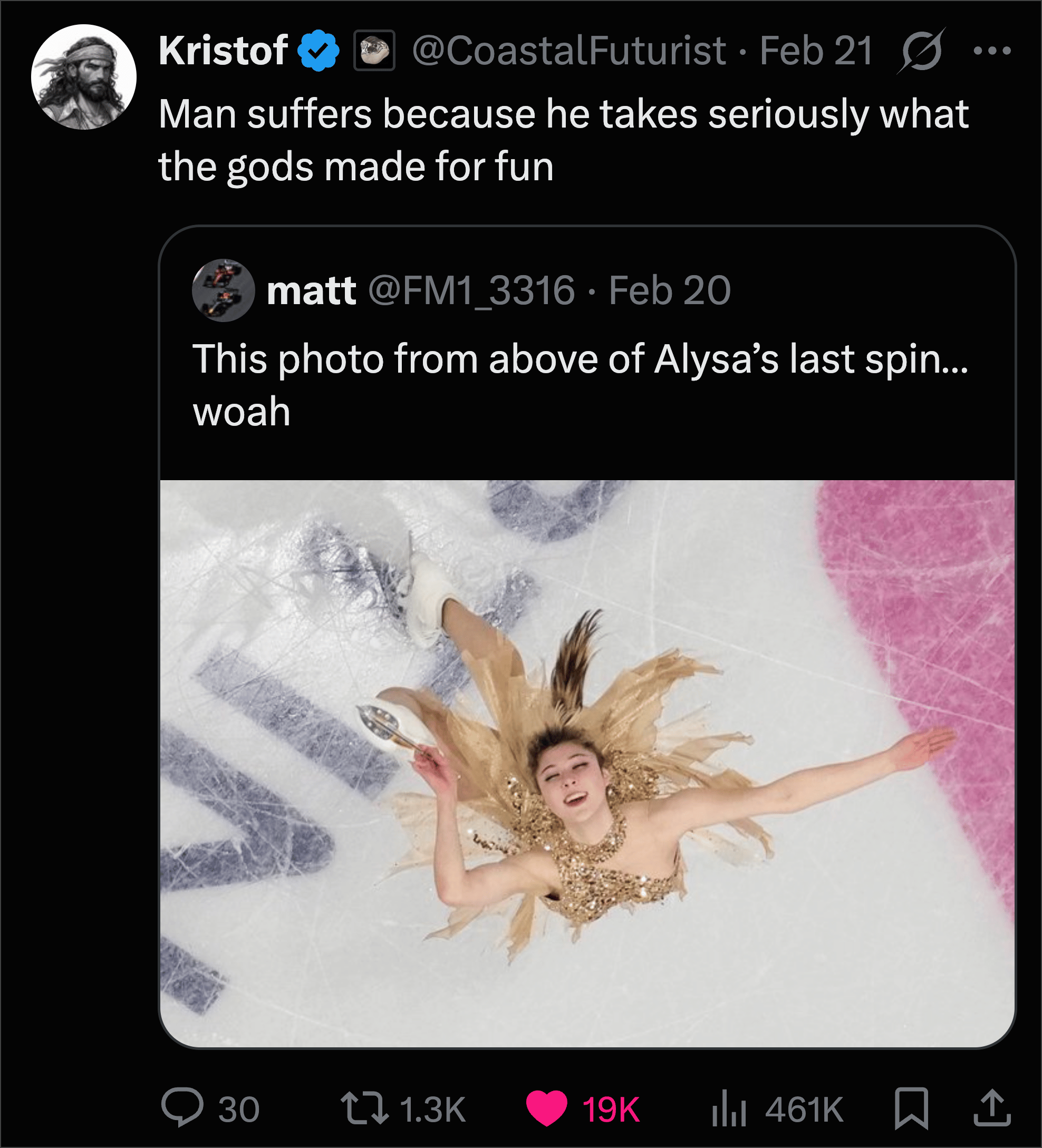Open the three-dot more options menu
Viewport: 1042px width, 1148px height.
click(x=992, y=51)
